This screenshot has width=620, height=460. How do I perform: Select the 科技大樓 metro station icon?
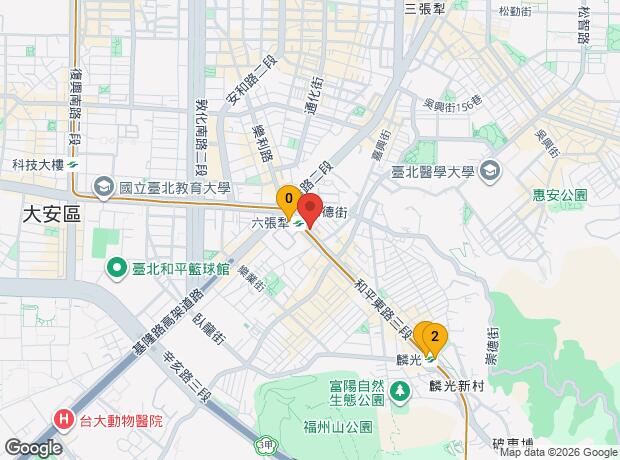coord(72,164)
